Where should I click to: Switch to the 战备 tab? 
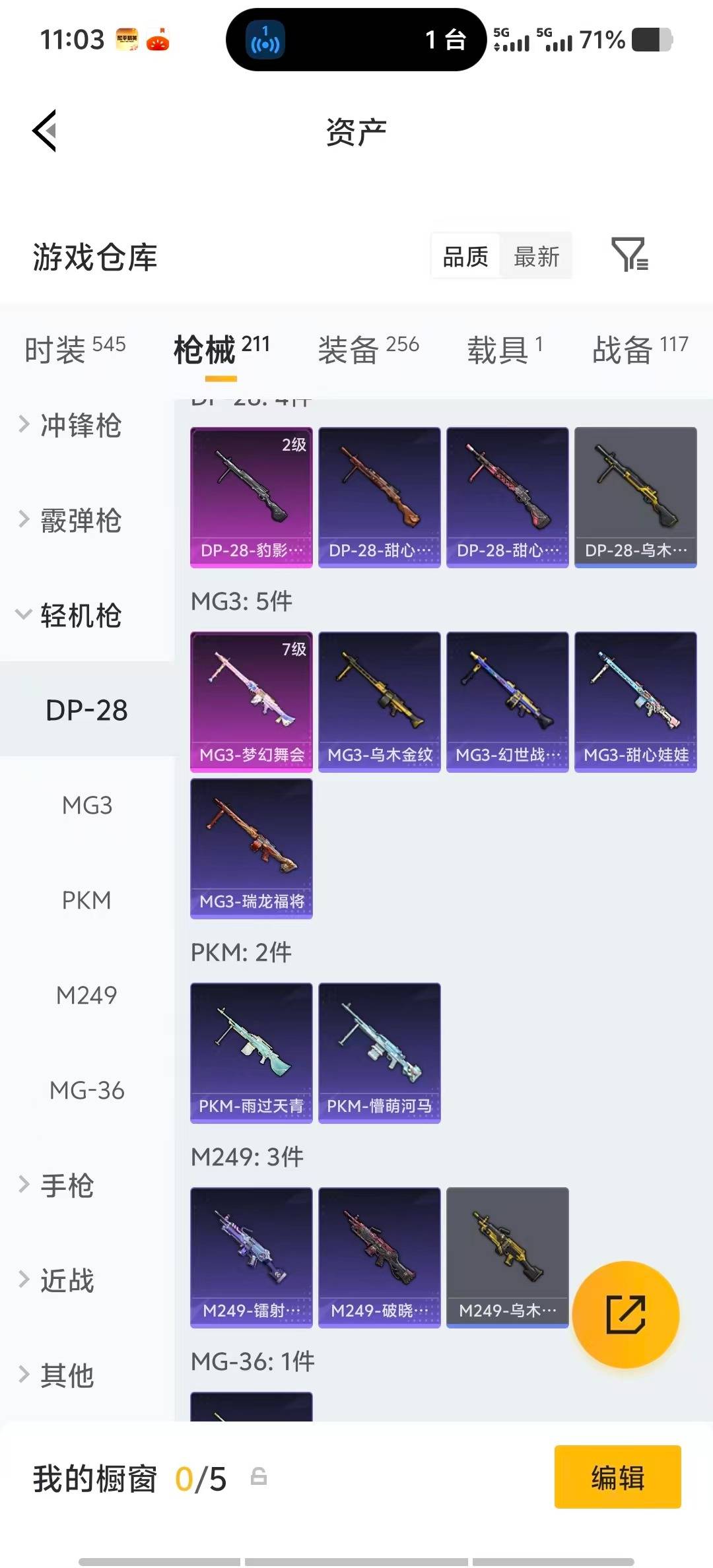(639, 348)
